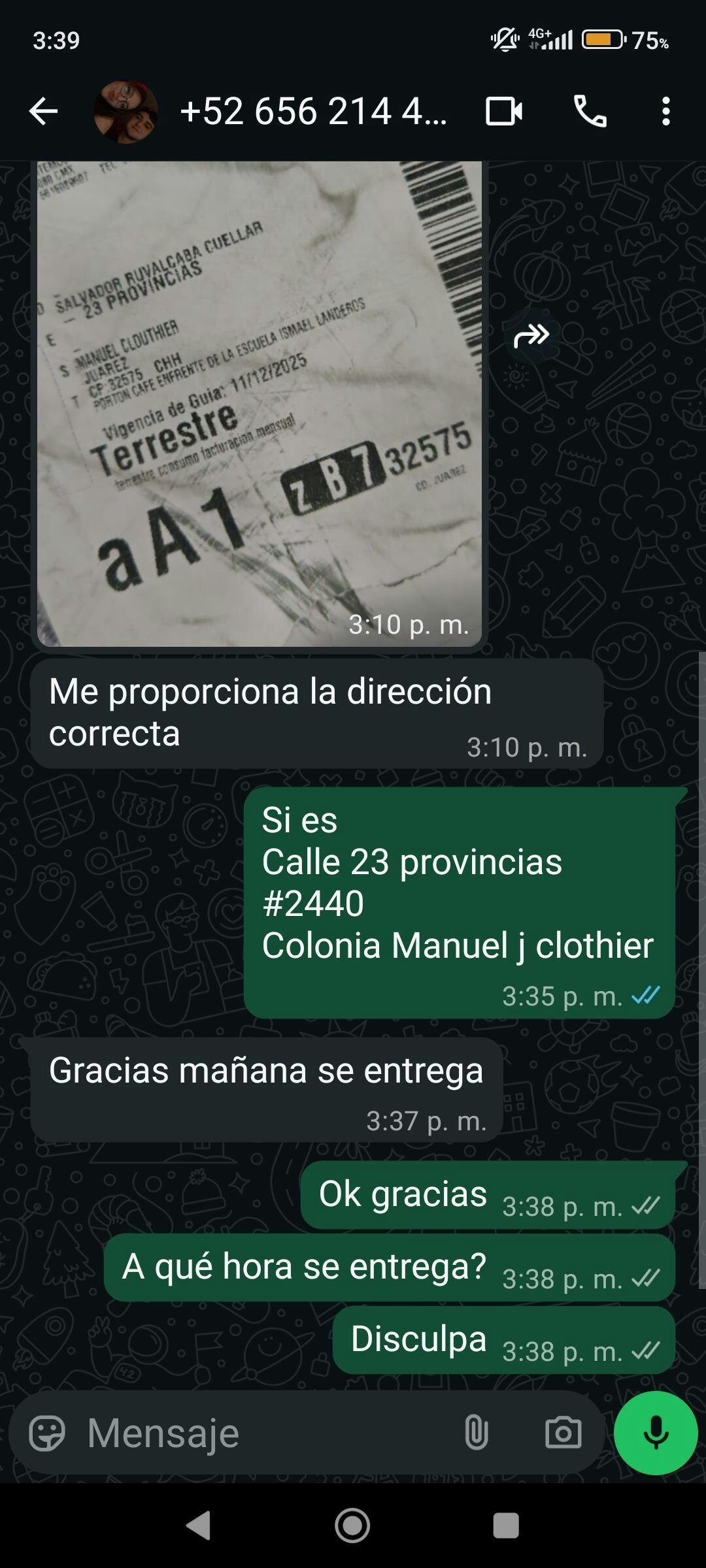Open the contact's profile picture

tap(126, 112)
